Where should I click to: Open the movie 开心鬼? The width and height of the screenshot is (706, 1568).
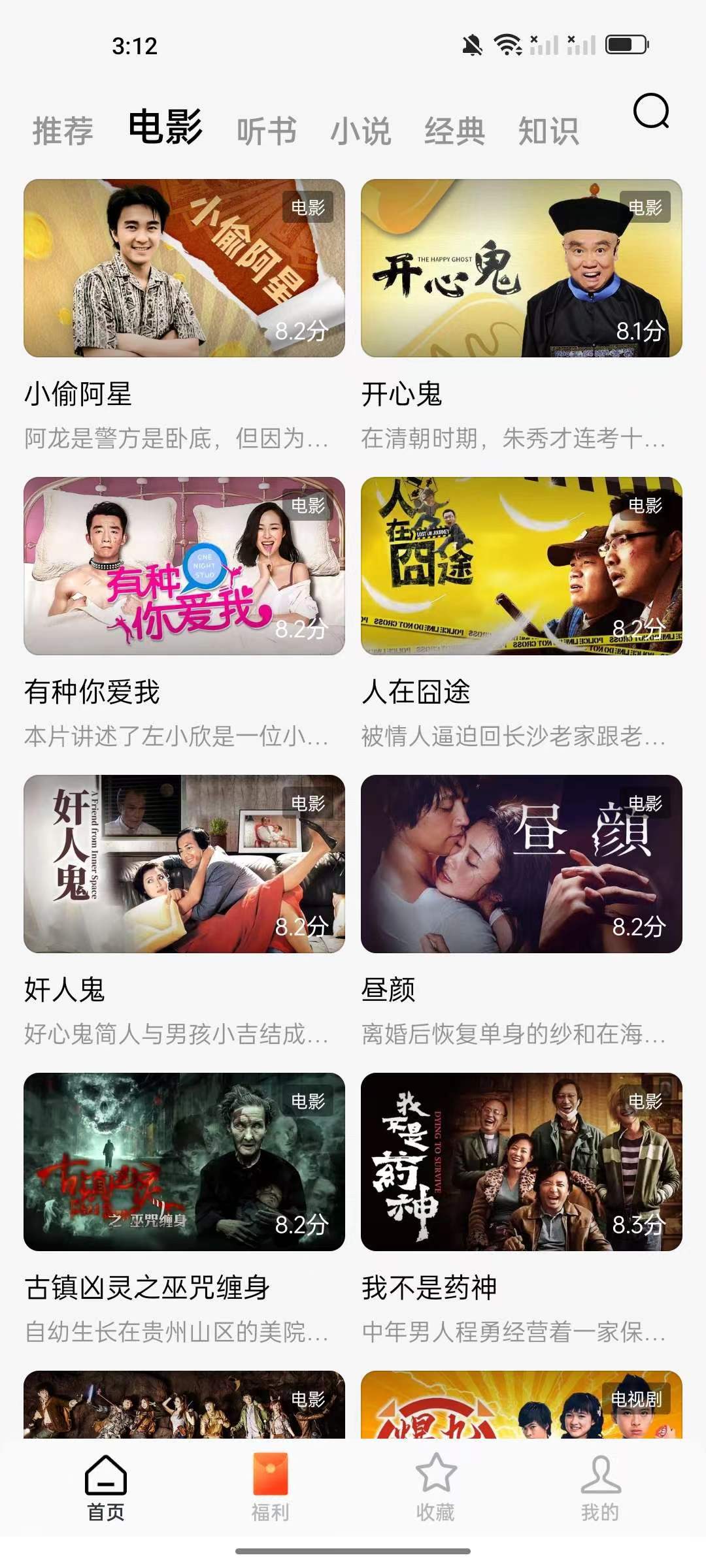[522, 269]
